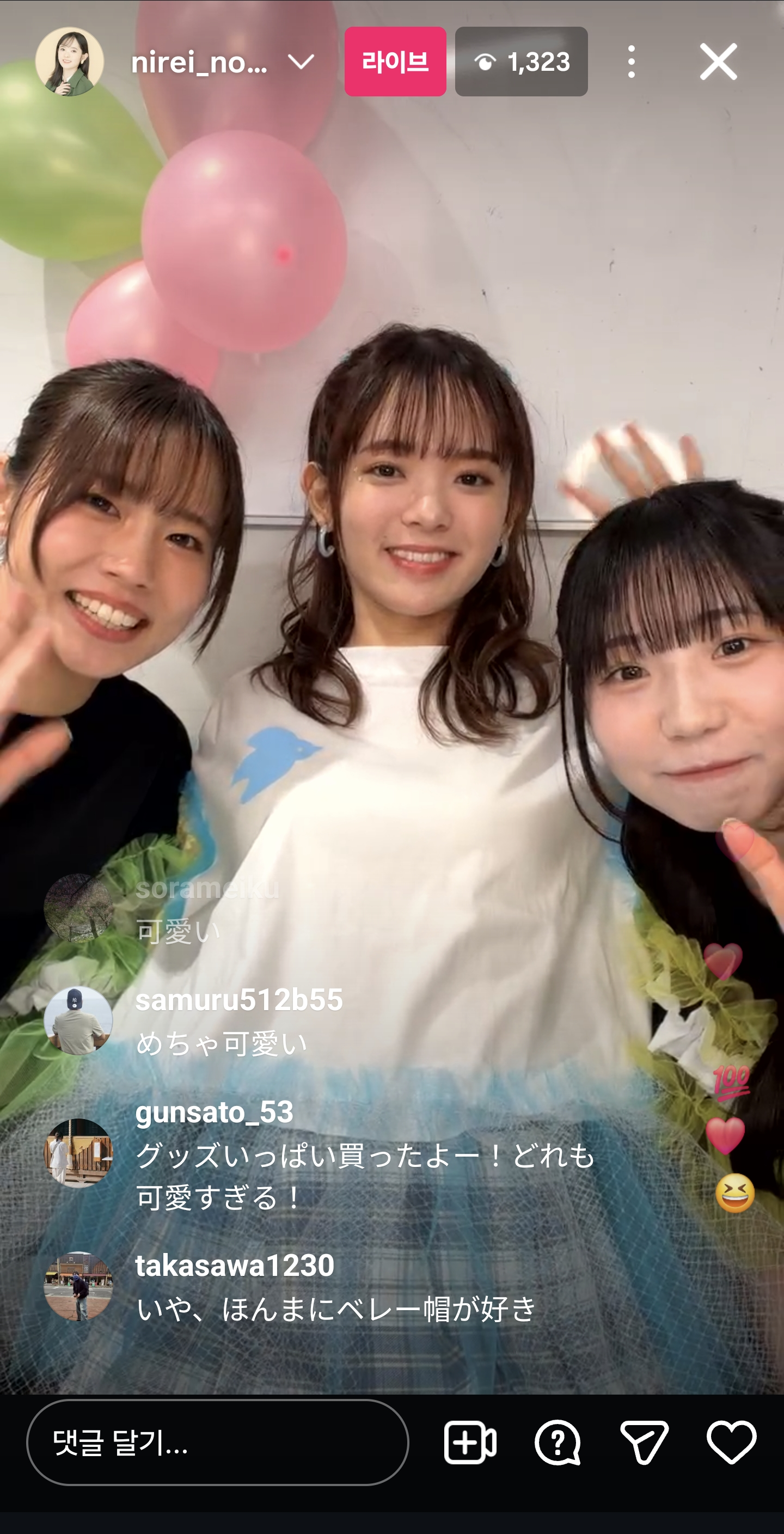Open the question bubble icon
Viewport: 784px width, 1534px height.
[x=557, y=1443]
